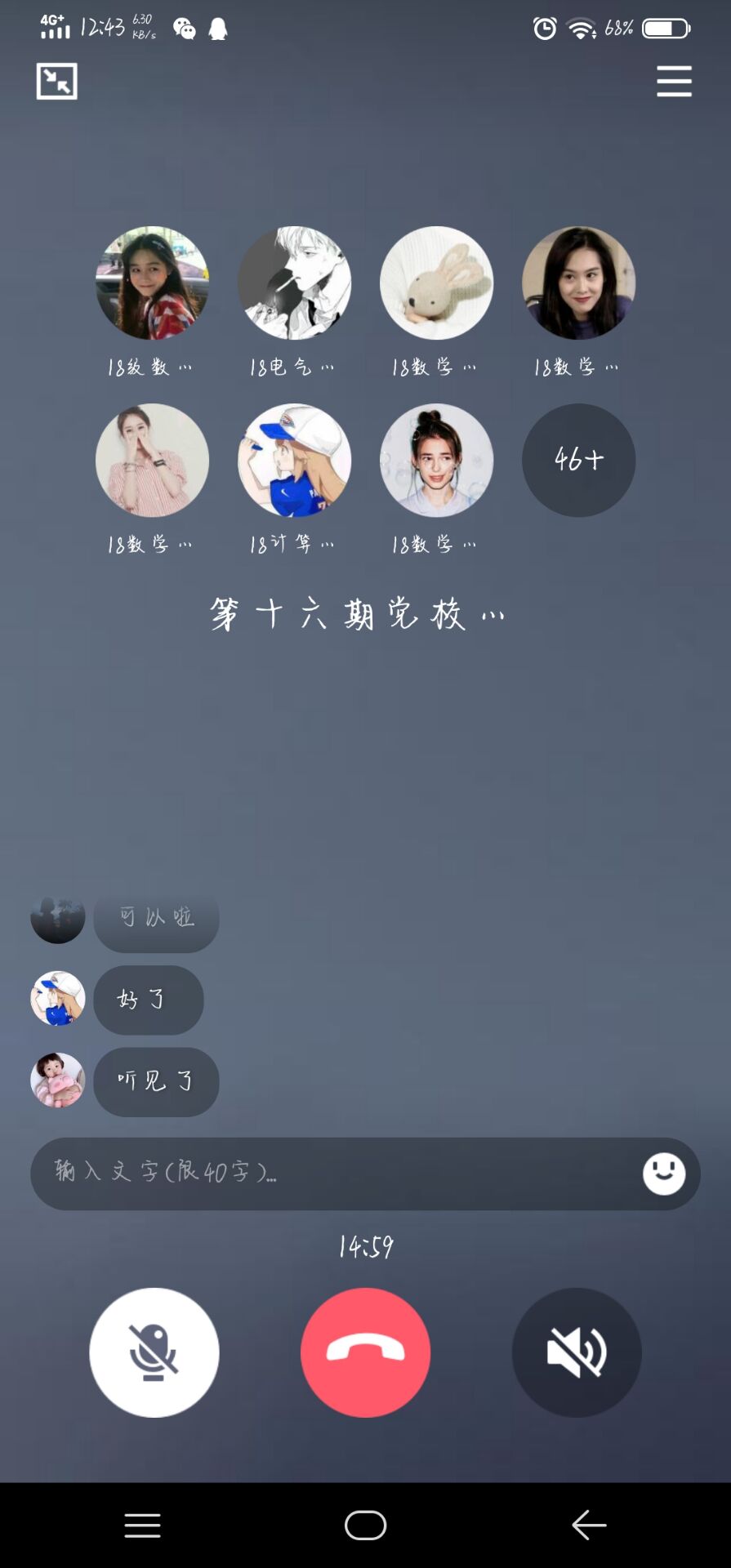The image size is (731, 1568).
Task: Go to the home screen
Action: click(365, 1525)
